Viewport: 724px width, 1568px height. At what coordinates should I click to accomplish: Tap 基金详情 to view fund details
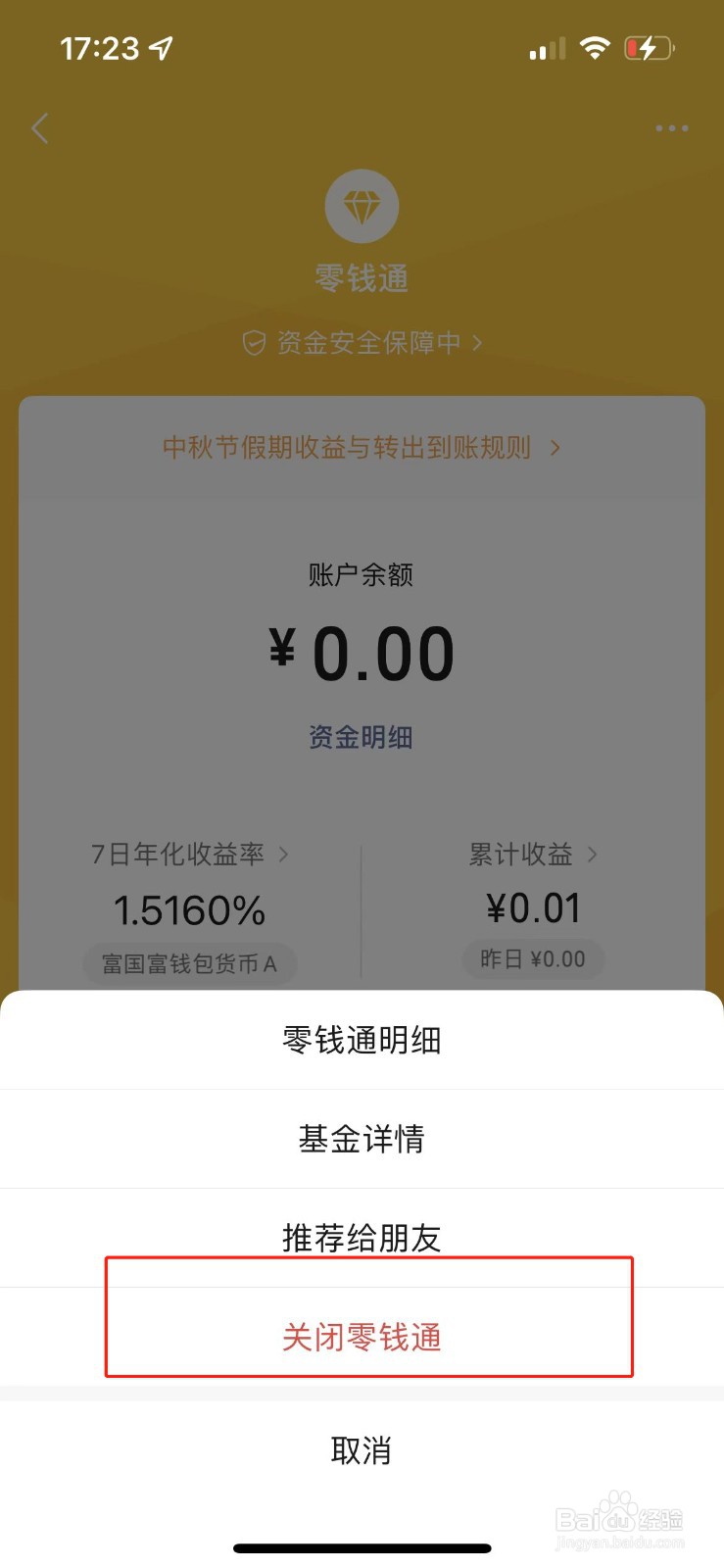(x=362, y=1139)
